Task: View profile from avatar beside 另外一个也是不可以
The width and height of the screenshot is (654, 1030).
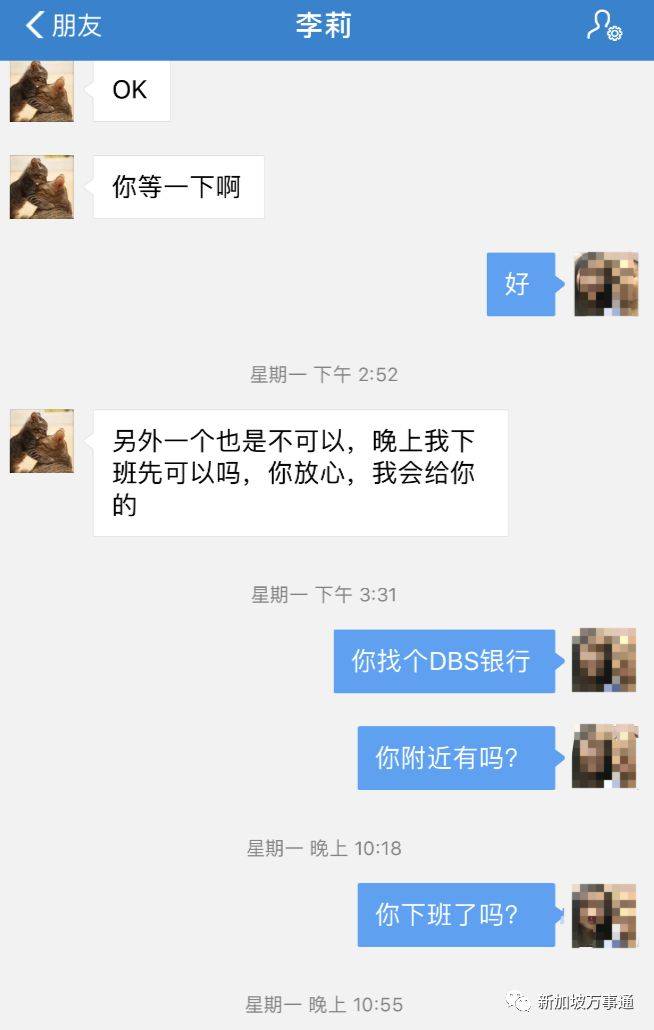Action: click(42, 441)
